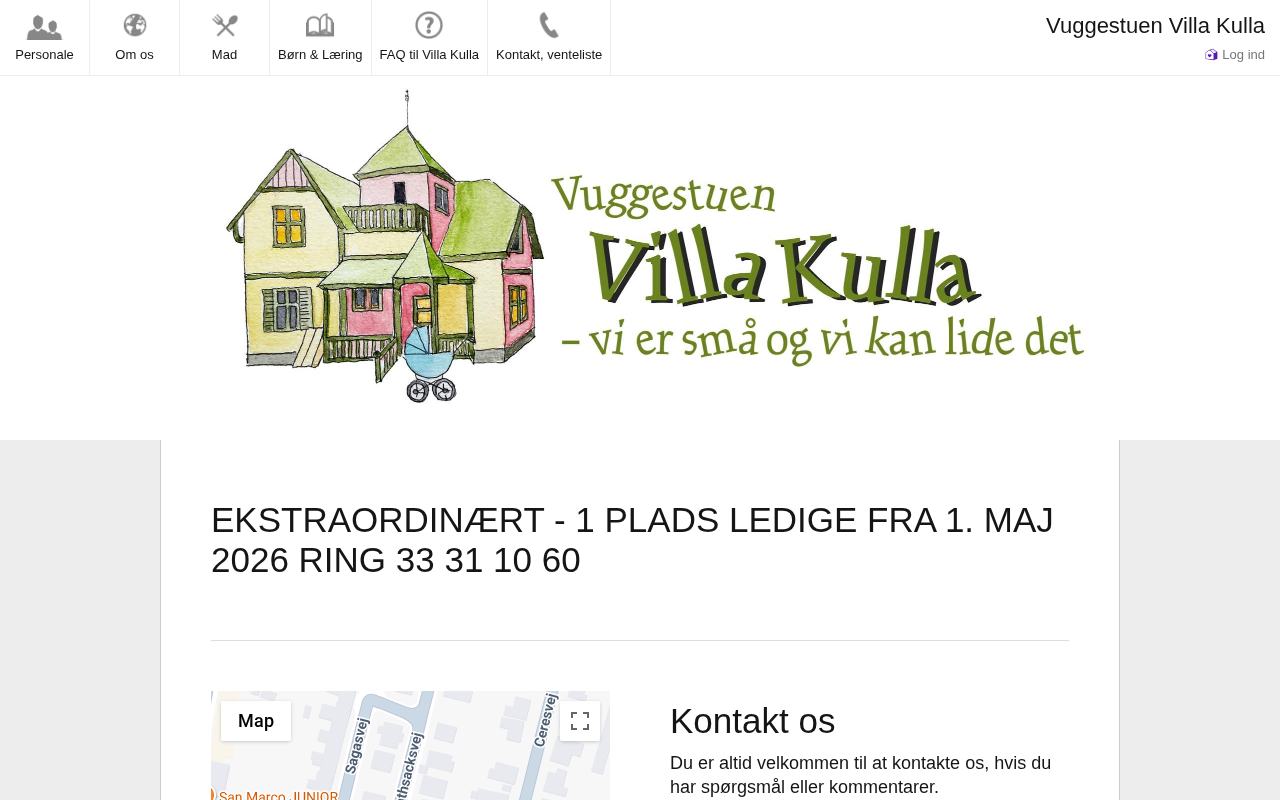Select Børn & Læring in navigation
The width and height of the screenshot is (1280, 800).
click(x=320, y=38)
